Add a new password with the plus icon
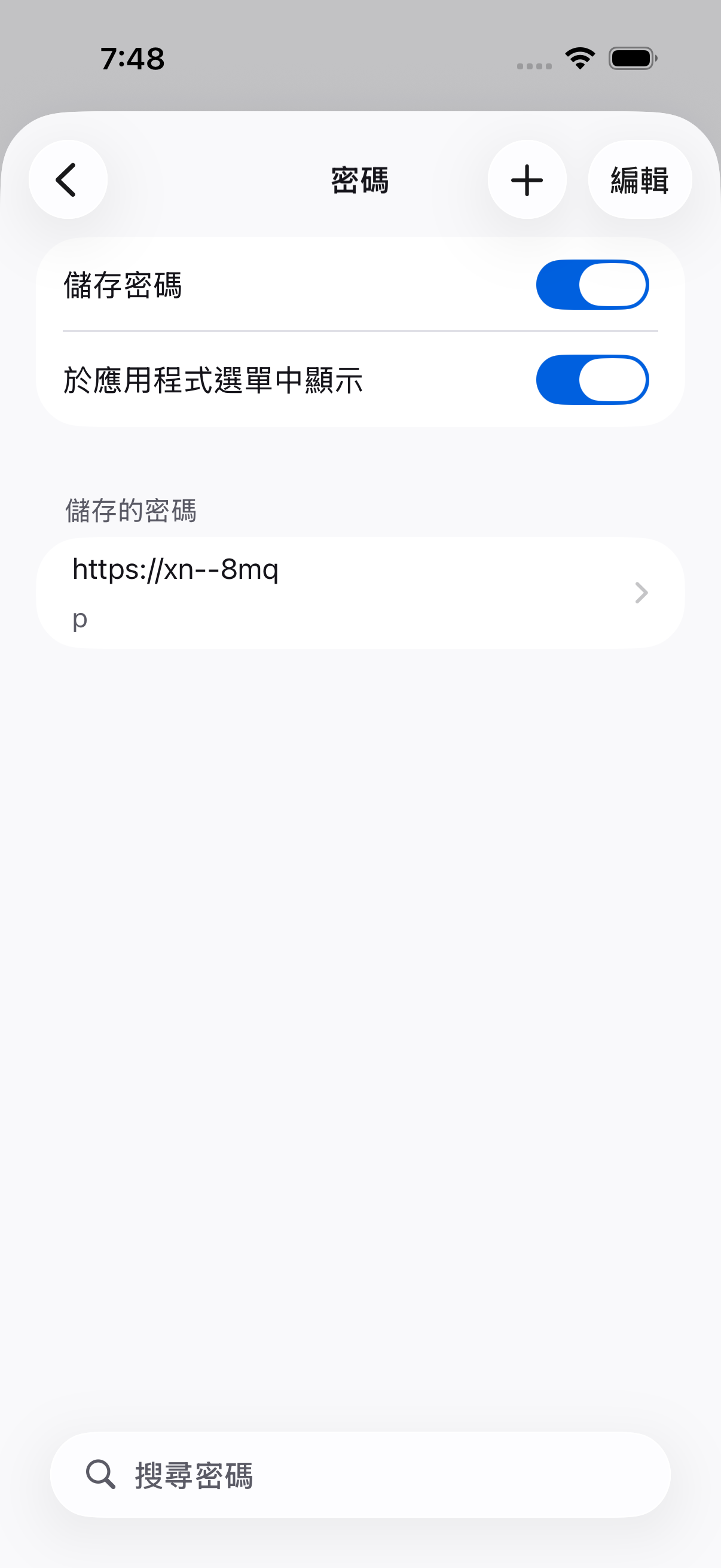The image size is (721, 1568). (x=527, y=179)
